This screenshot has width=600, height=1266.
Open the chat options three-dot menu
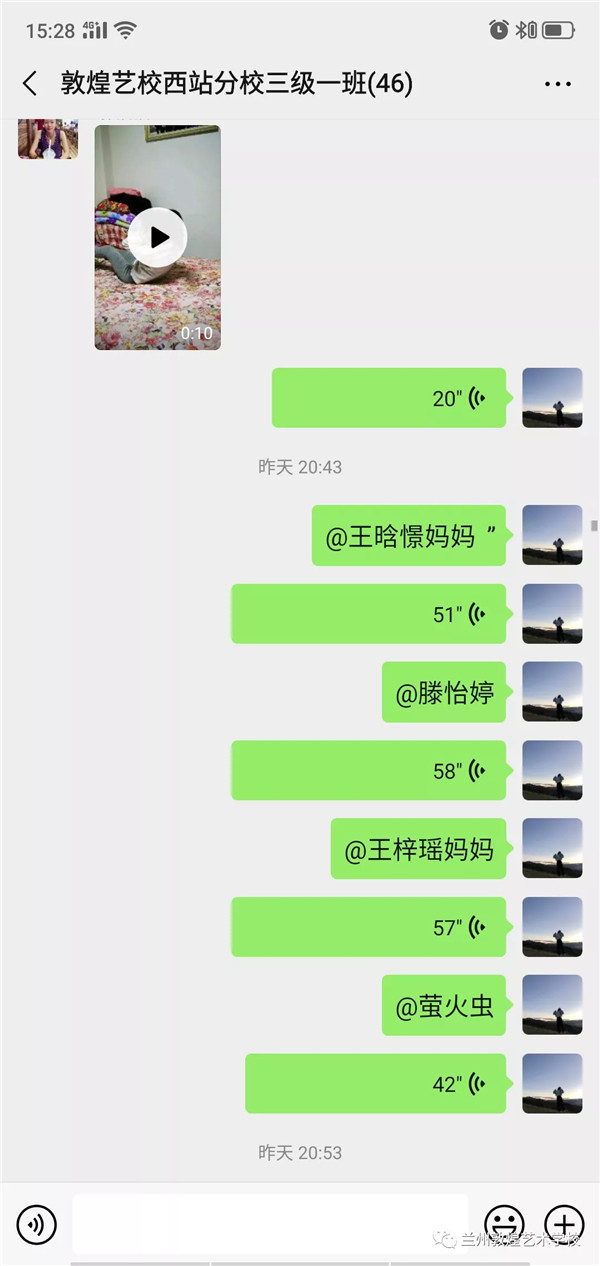pyautogui.click(x=557, y=84)
